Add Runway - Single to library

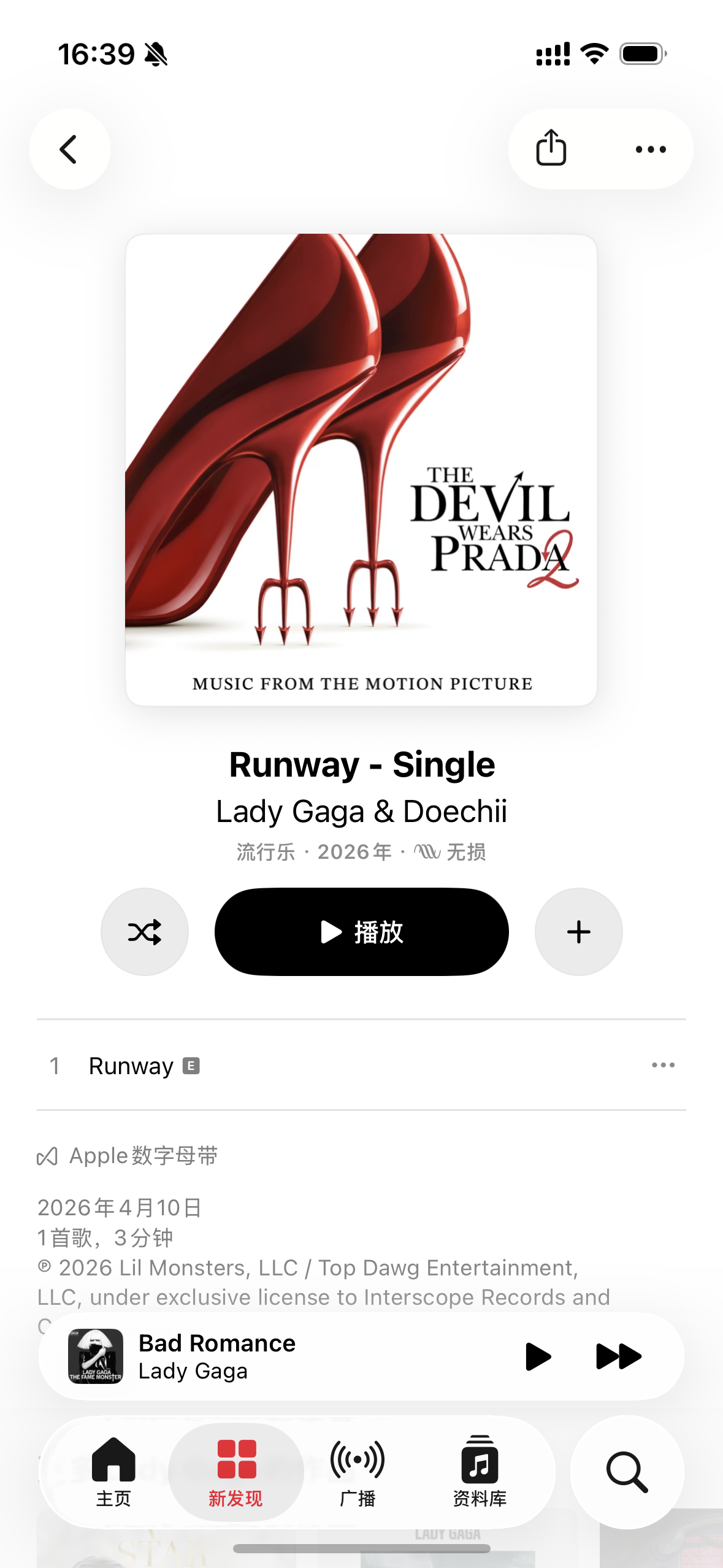coord(578,931)
